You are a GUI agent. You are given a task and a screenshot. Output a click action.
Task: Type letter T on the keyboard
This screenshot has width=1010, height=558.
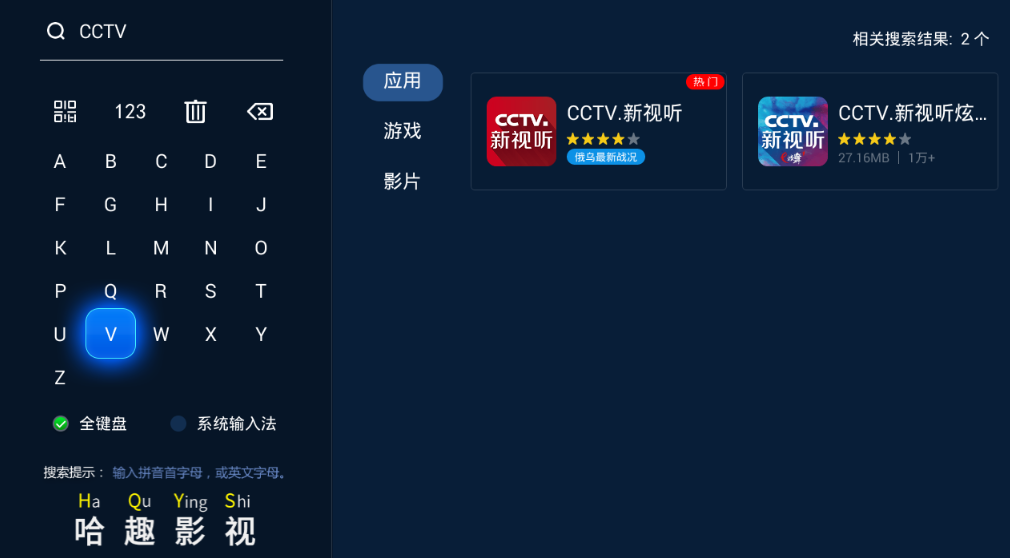(261, 291)
